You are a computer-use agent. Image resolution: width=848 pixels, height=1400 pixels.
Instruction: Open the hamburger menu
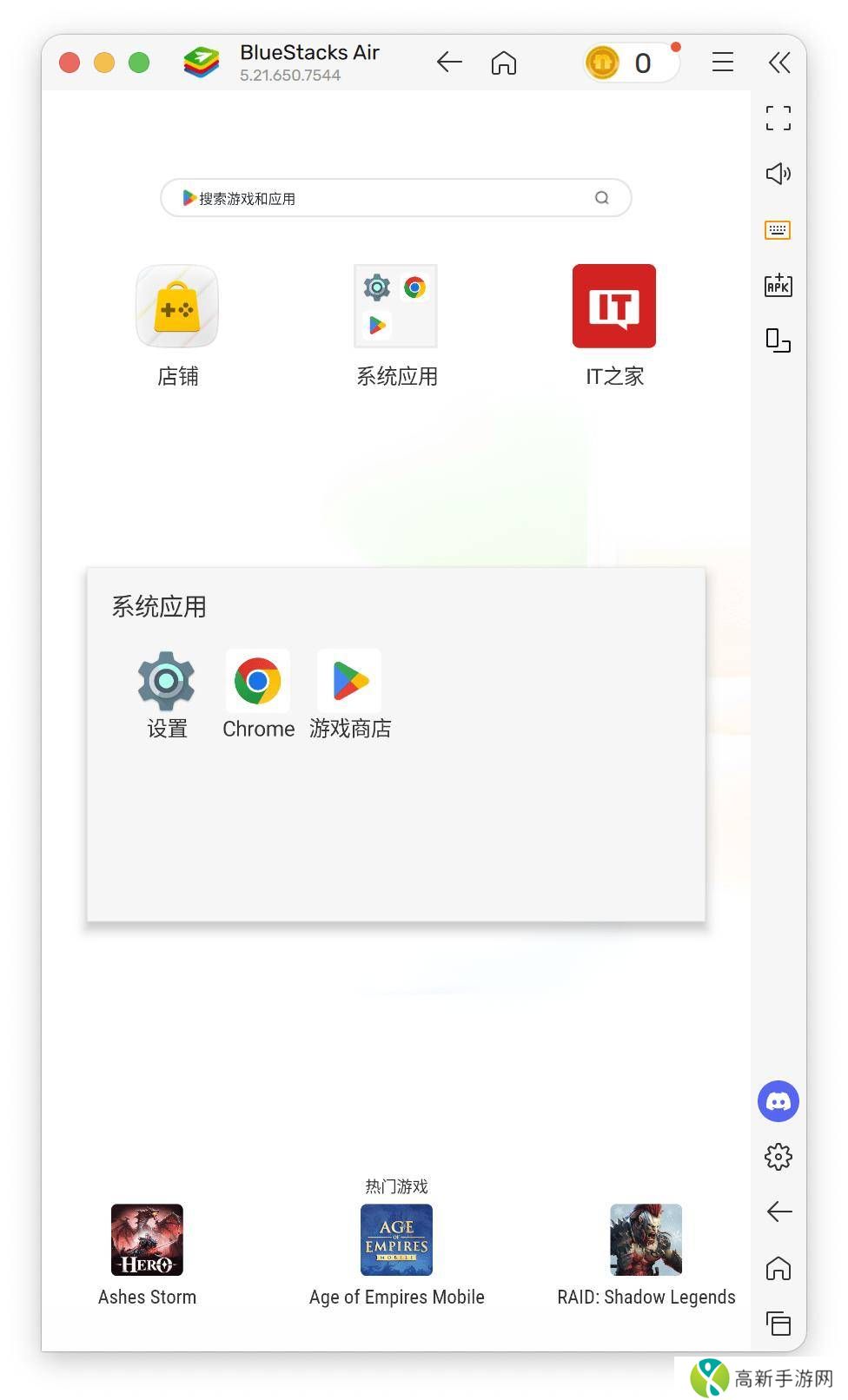(722, 63)
